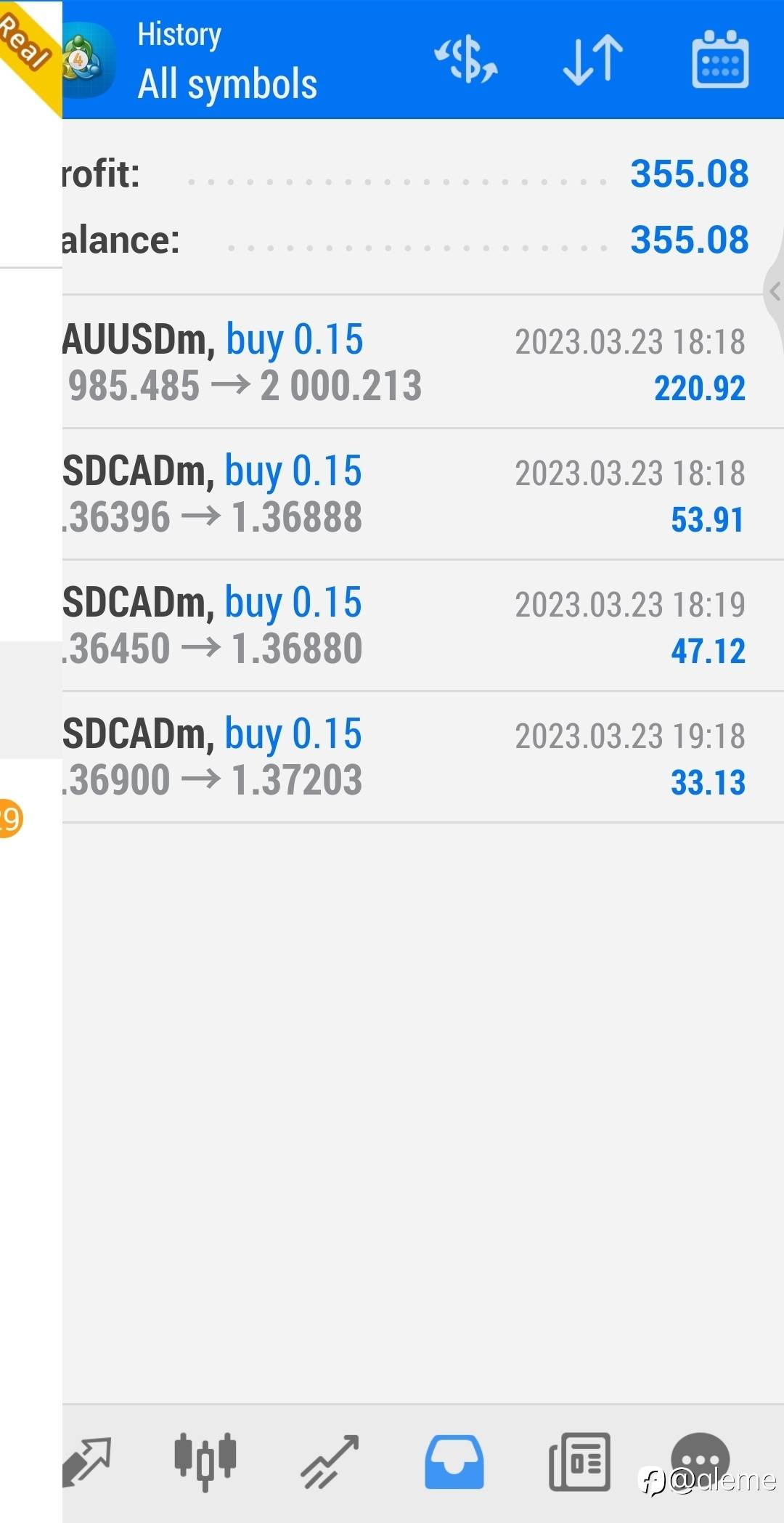This screenshot has height=1523, width=784.
Task: Switch to the candlestick Chart tab
Action: (x=205, y=1461)
